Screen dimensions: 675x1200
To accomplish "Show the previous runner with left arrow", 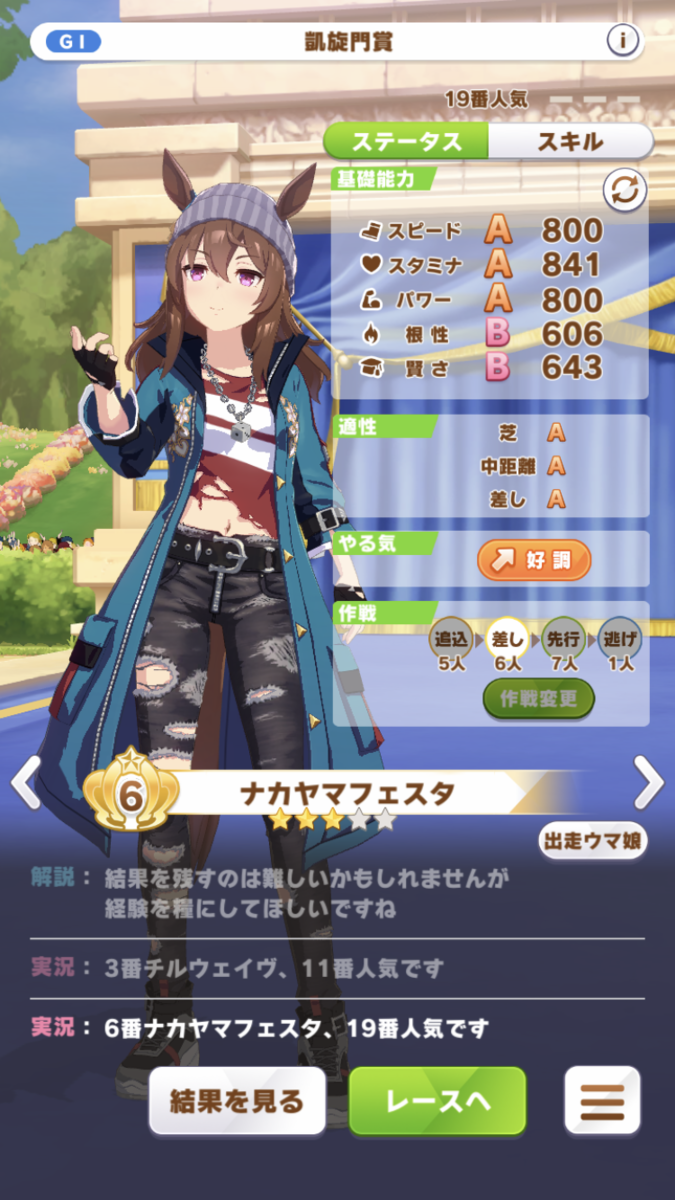I will (x=26, y=782).
